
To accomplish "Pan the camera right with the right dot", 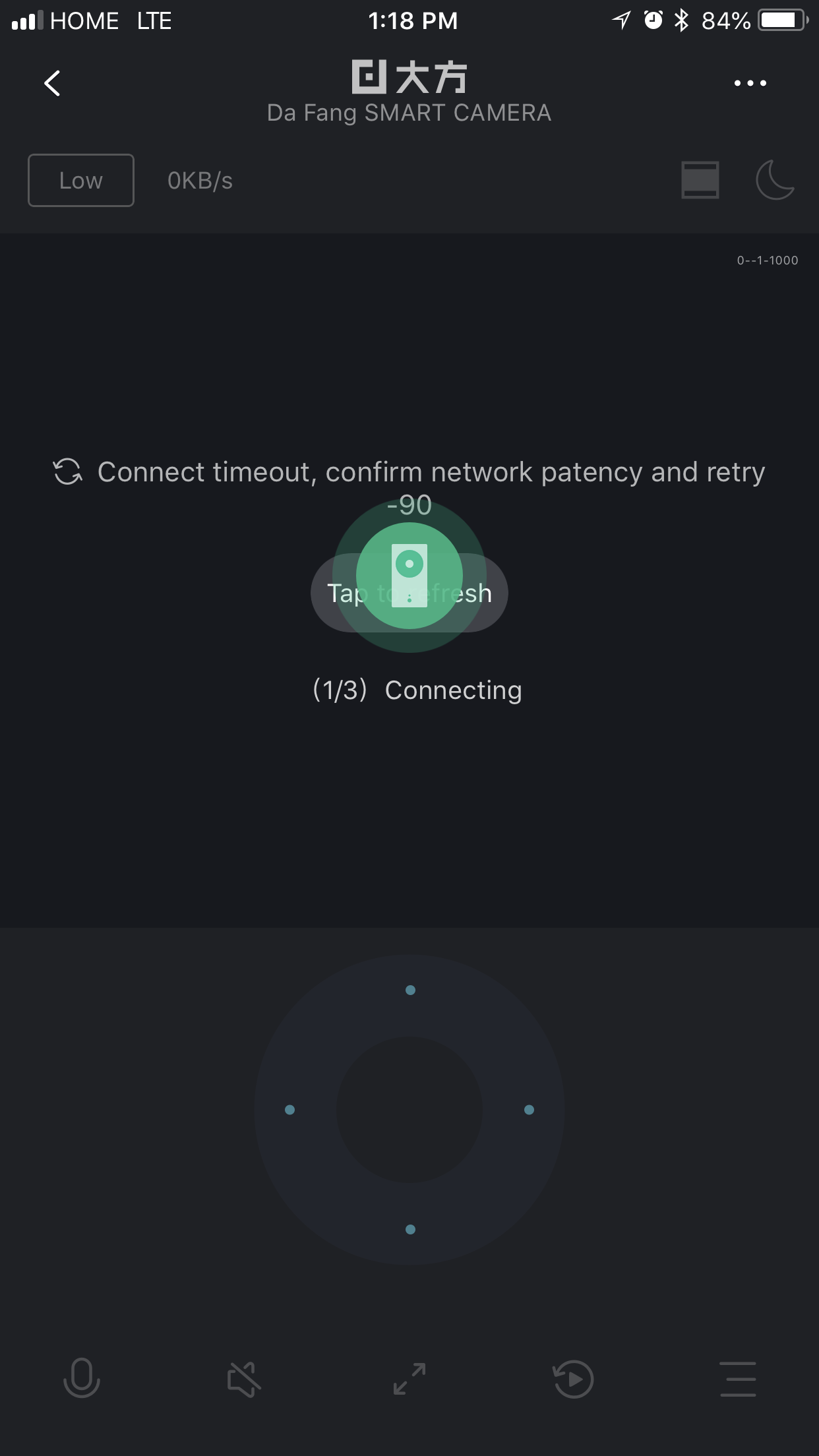I will 529,1110.
